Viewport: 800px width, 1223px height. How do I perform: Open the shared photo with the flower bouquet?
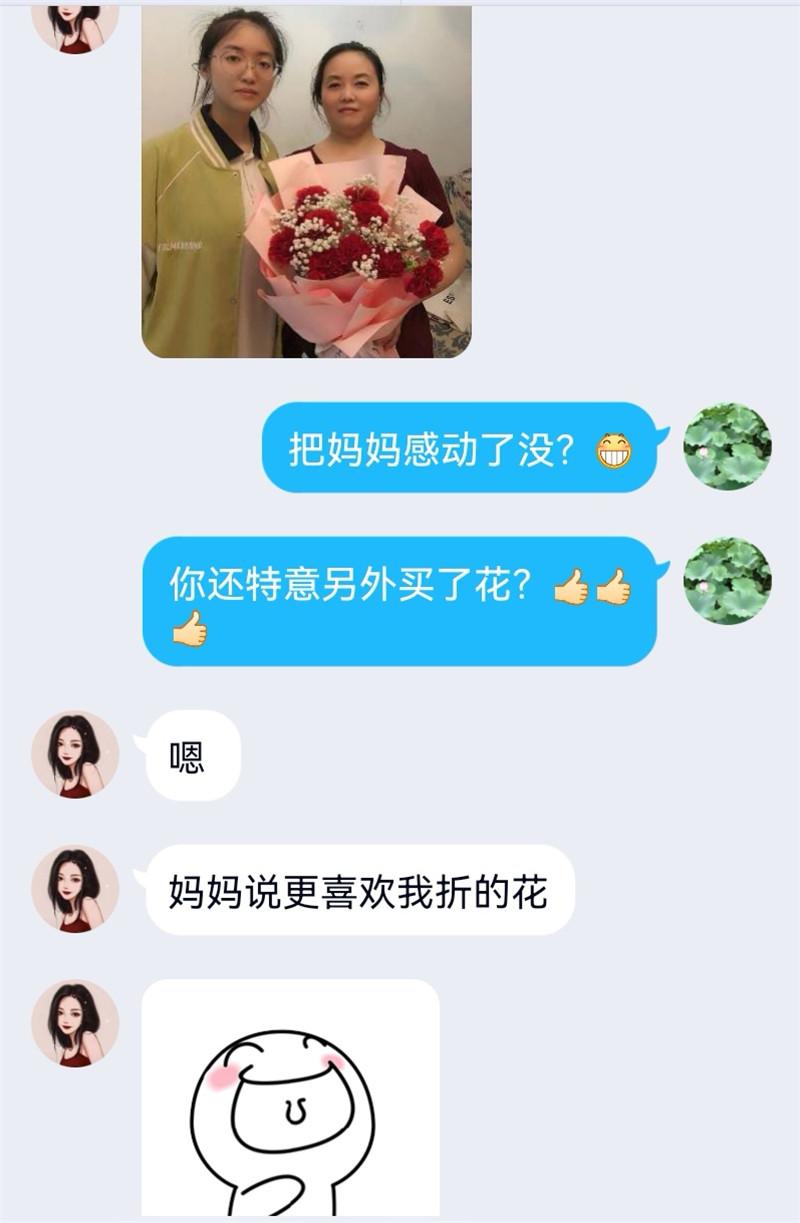coord(306,180)
